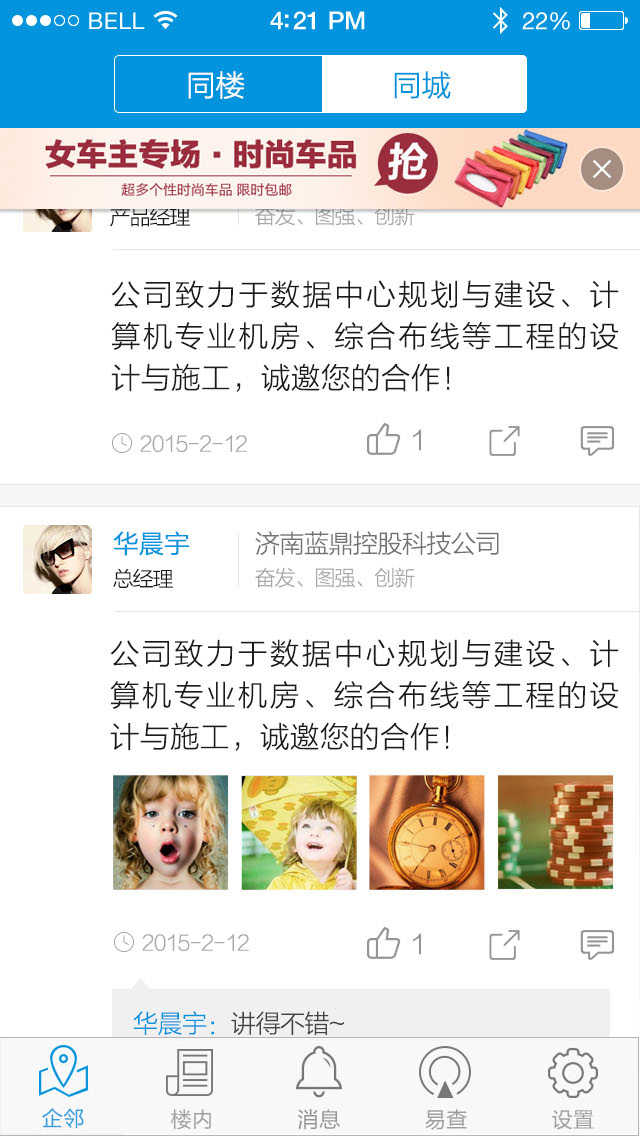
Task: Tap 华晨宇's avatar photo
Action: pos(57,560)
